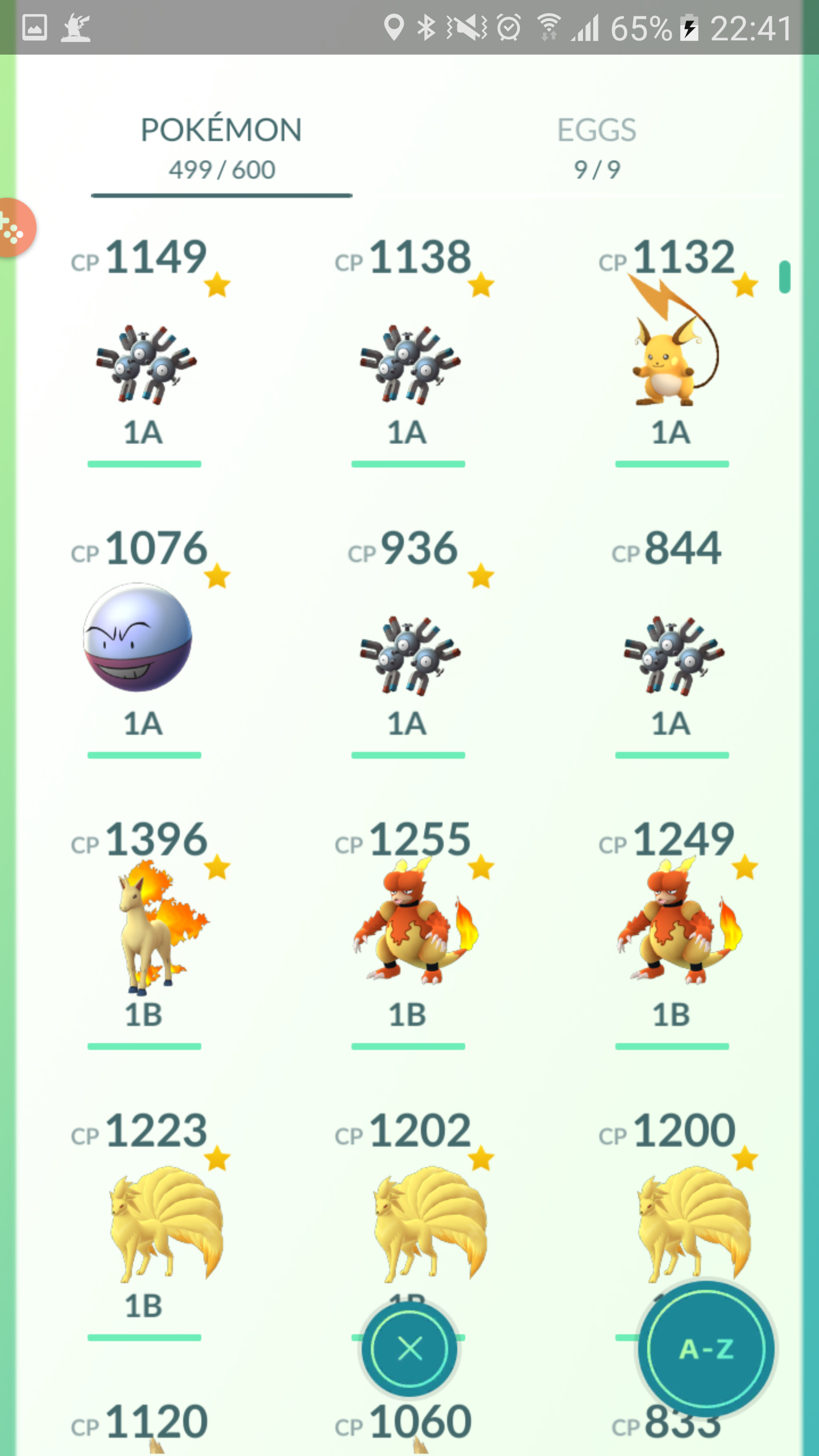Open the A-Z sort options button
819x1456 pixels.
(x=706, y=1349)
